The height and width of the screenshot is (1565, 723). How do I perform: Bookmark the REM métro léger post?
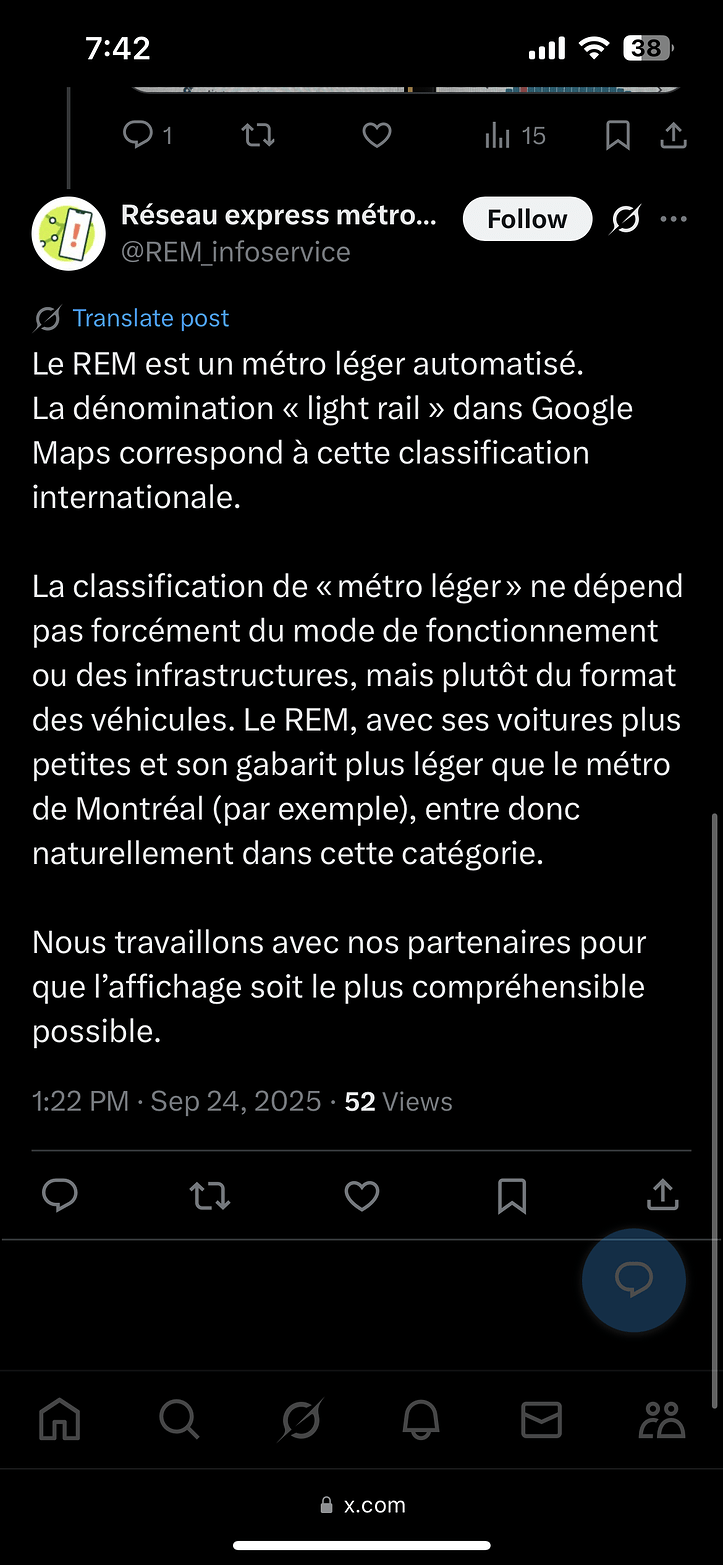click(512, 1195)
